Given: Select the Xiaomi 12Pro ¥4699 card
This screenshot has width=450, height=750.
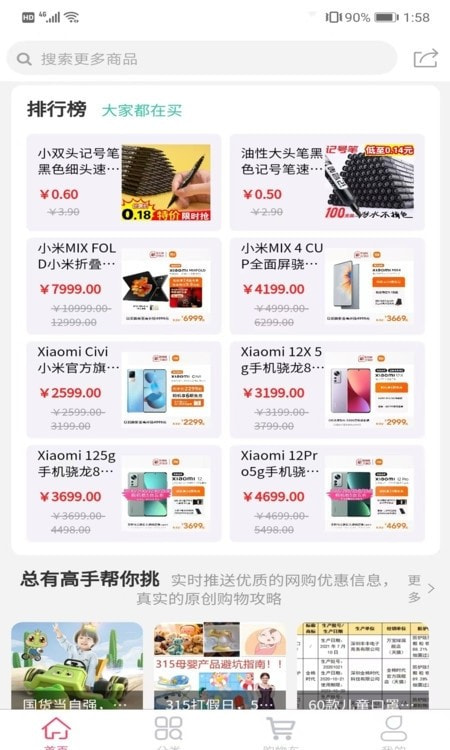Looking at the screenshot, I should tap(327, 494).
